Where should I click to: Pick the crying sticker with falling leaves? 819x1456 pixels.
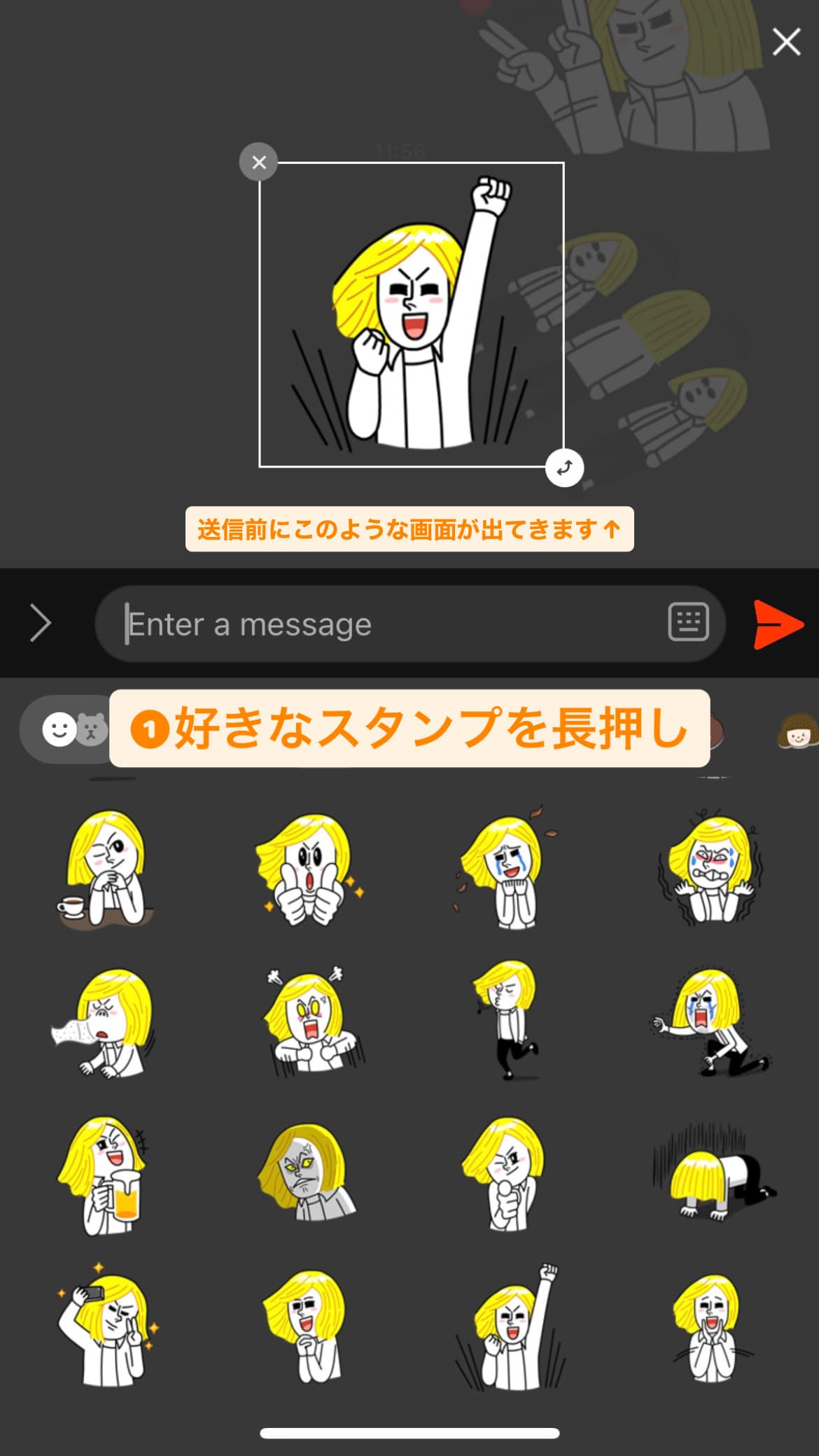point(505,869)
